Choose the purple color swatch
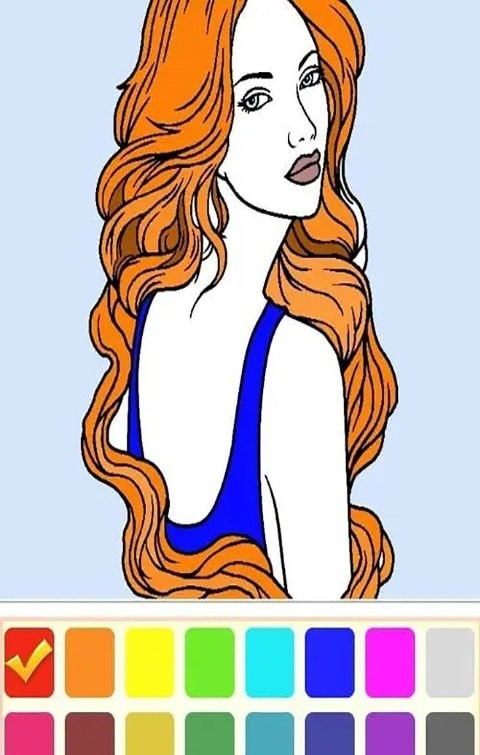This screenshot has height=755, width=480. (390, 734)
